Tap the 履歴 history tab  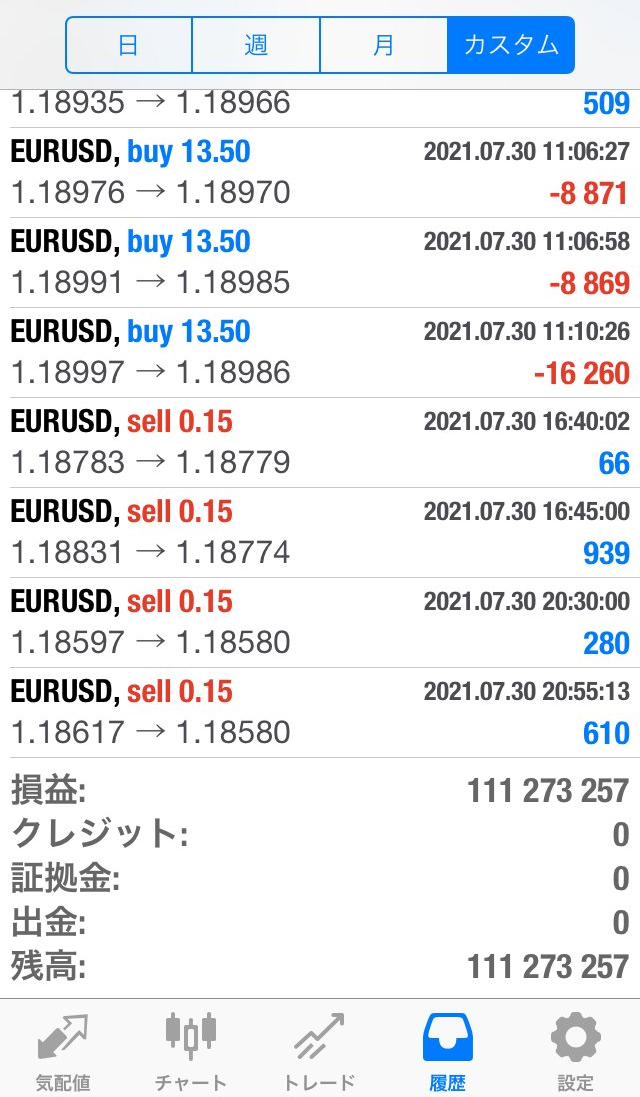(447, 1050)
